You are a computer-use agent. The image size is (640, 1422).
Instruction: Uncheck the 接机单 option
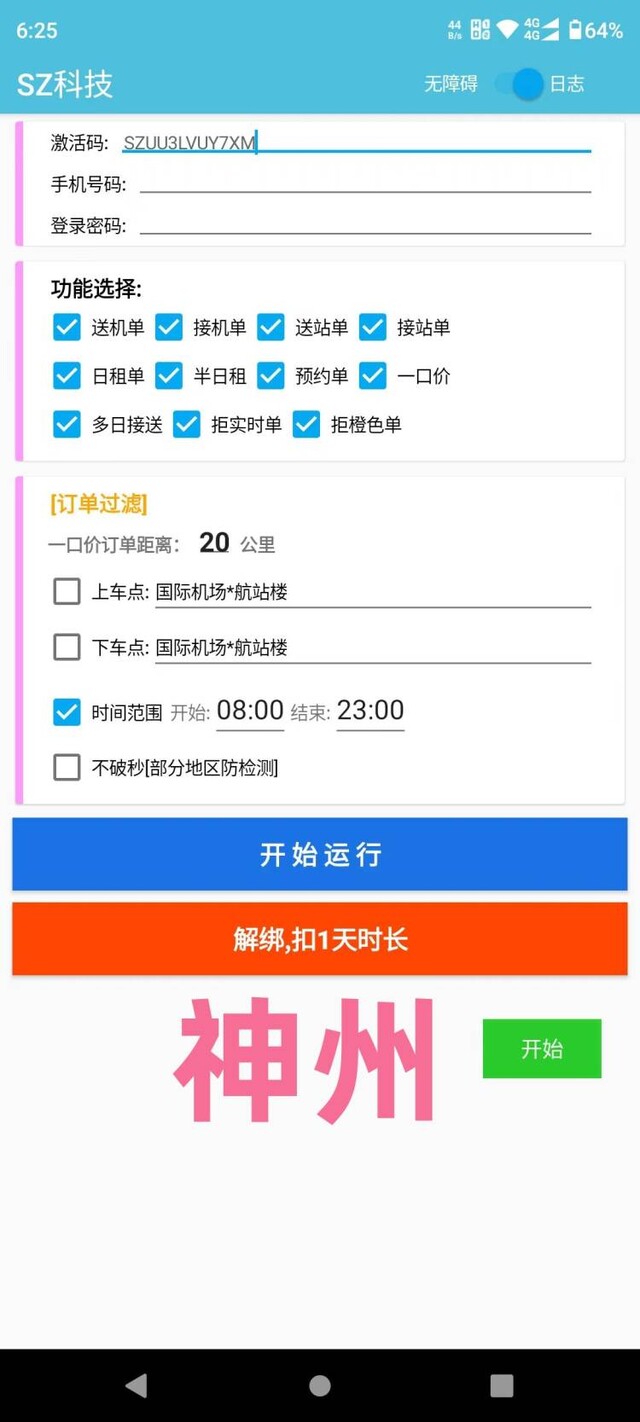[169, 327]
